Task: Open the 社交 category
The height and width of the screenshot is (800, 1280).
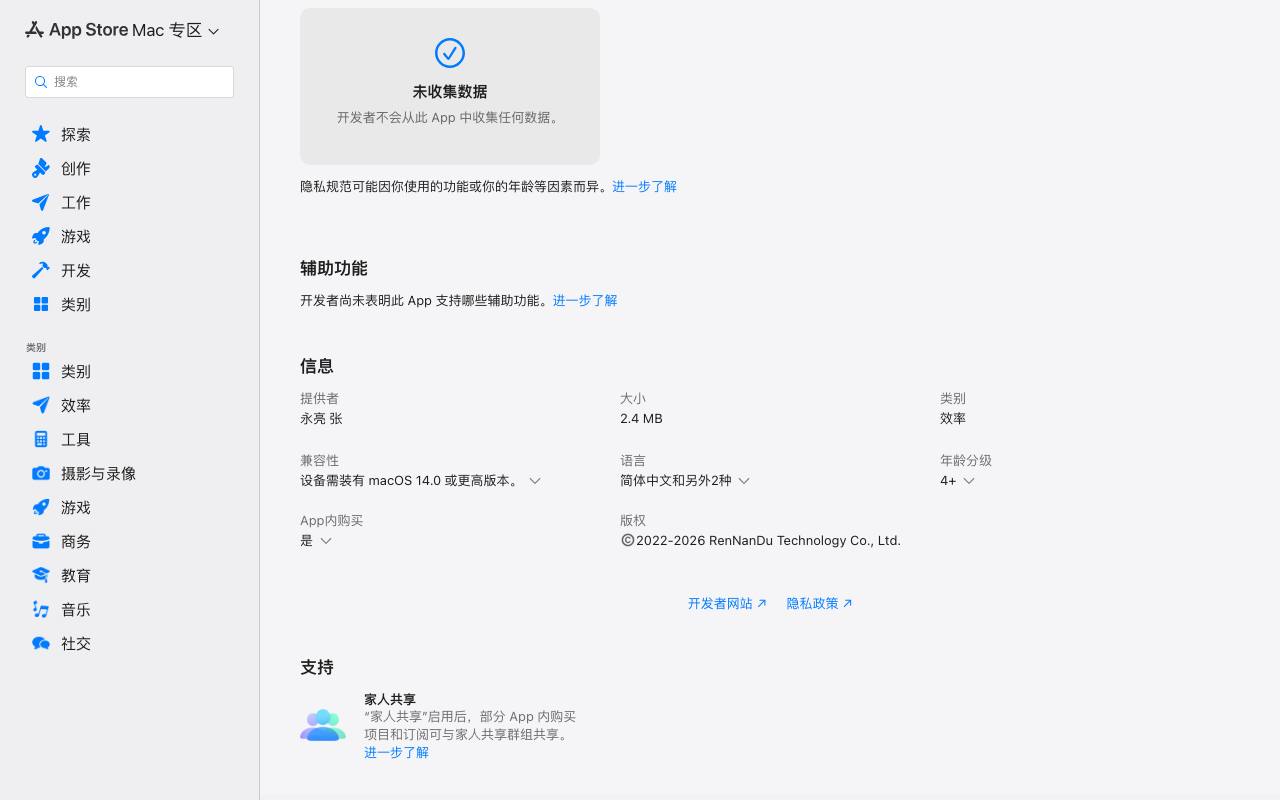Action: (129, 643)
